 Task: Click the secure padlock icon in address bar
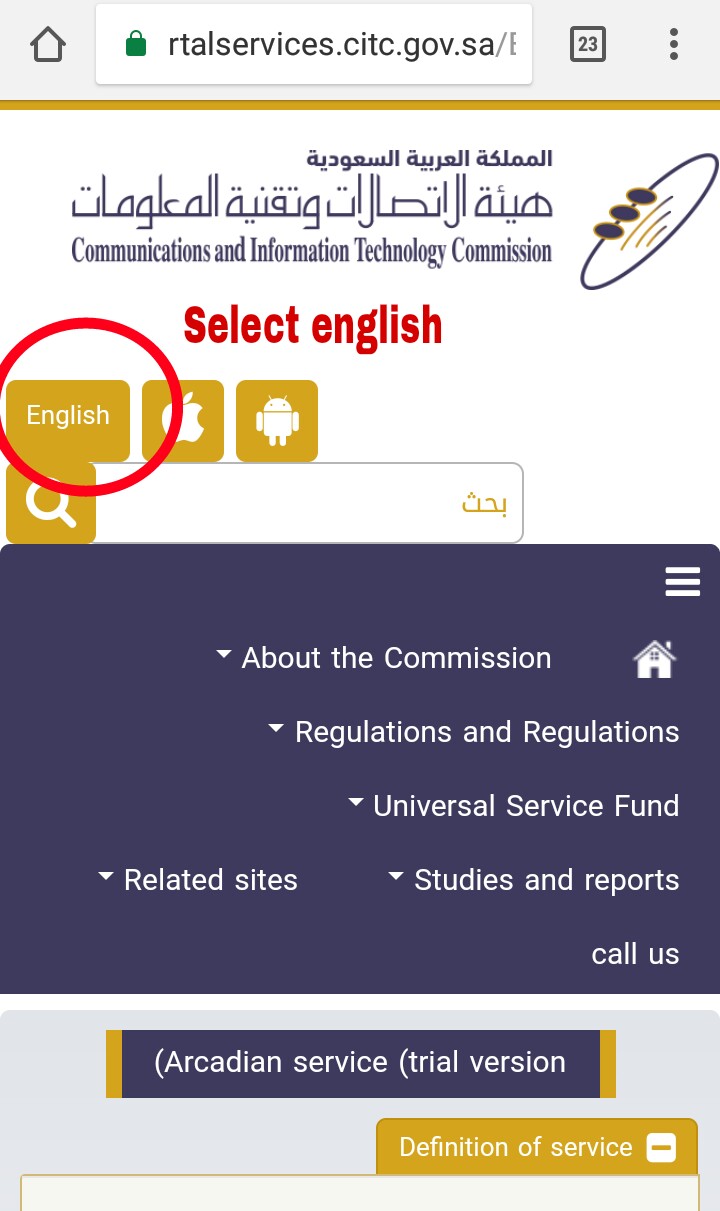[x=136, y=44]
